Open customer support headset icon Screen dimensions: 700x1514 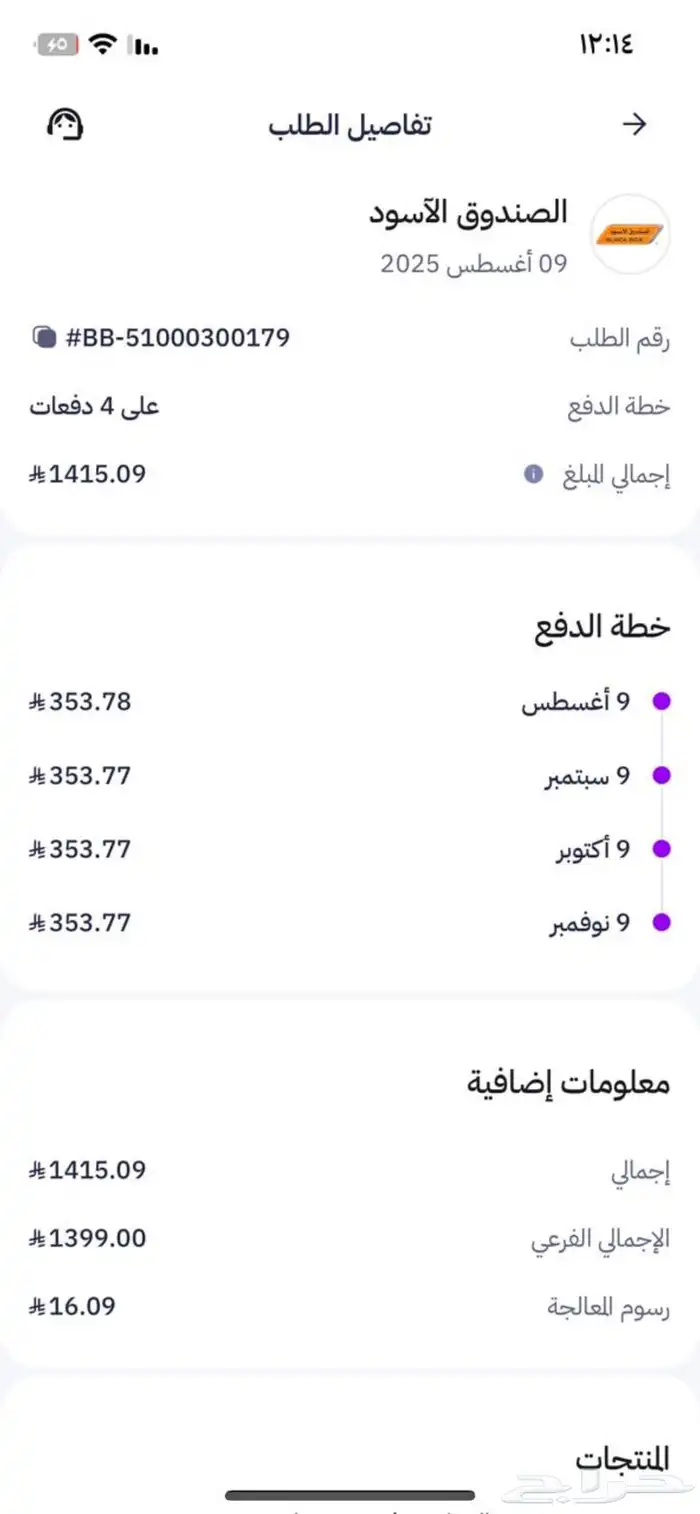point(65,125)
